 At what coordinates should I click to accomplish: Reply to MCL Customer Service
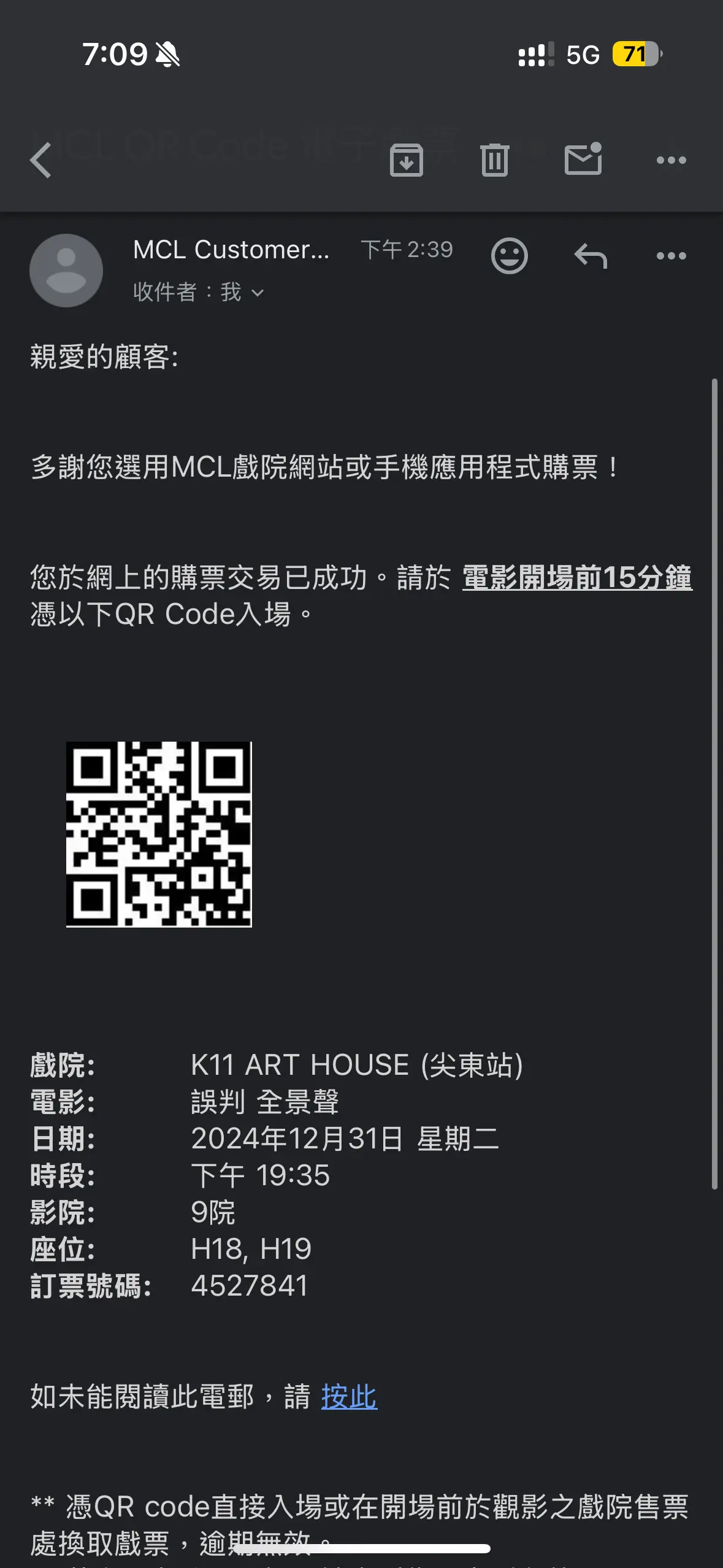[x=591, y=255]
